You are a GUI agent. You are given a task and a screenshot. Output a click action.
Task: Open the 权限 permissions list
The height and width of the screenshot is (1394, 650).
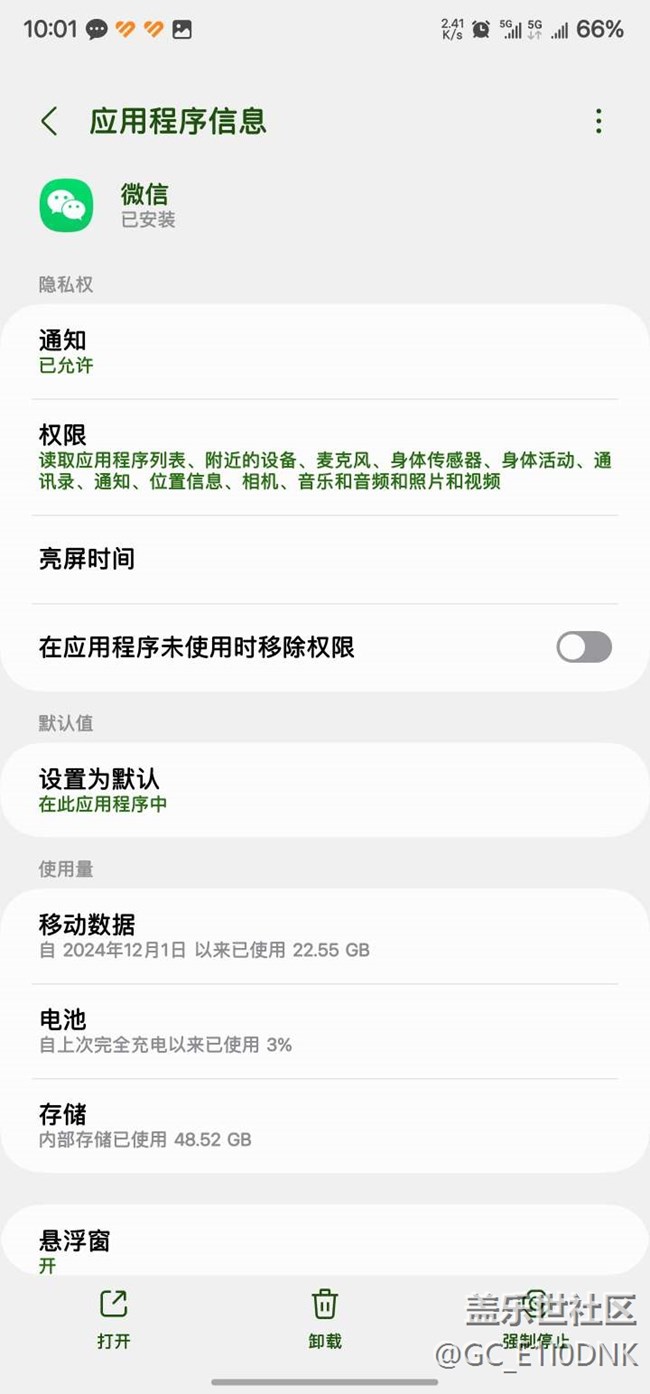coord(324,457)
